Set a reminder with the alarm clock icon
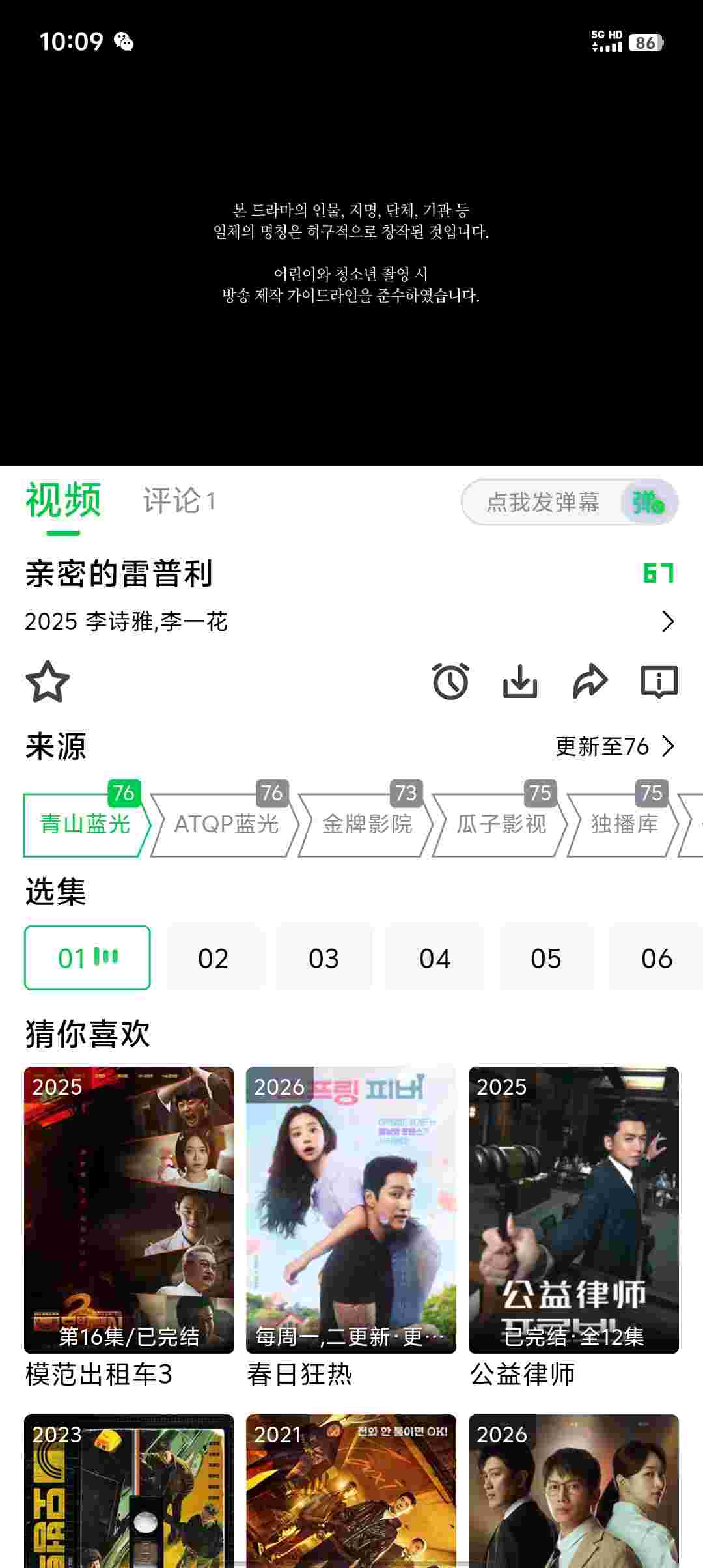 (x=450, y=682)
